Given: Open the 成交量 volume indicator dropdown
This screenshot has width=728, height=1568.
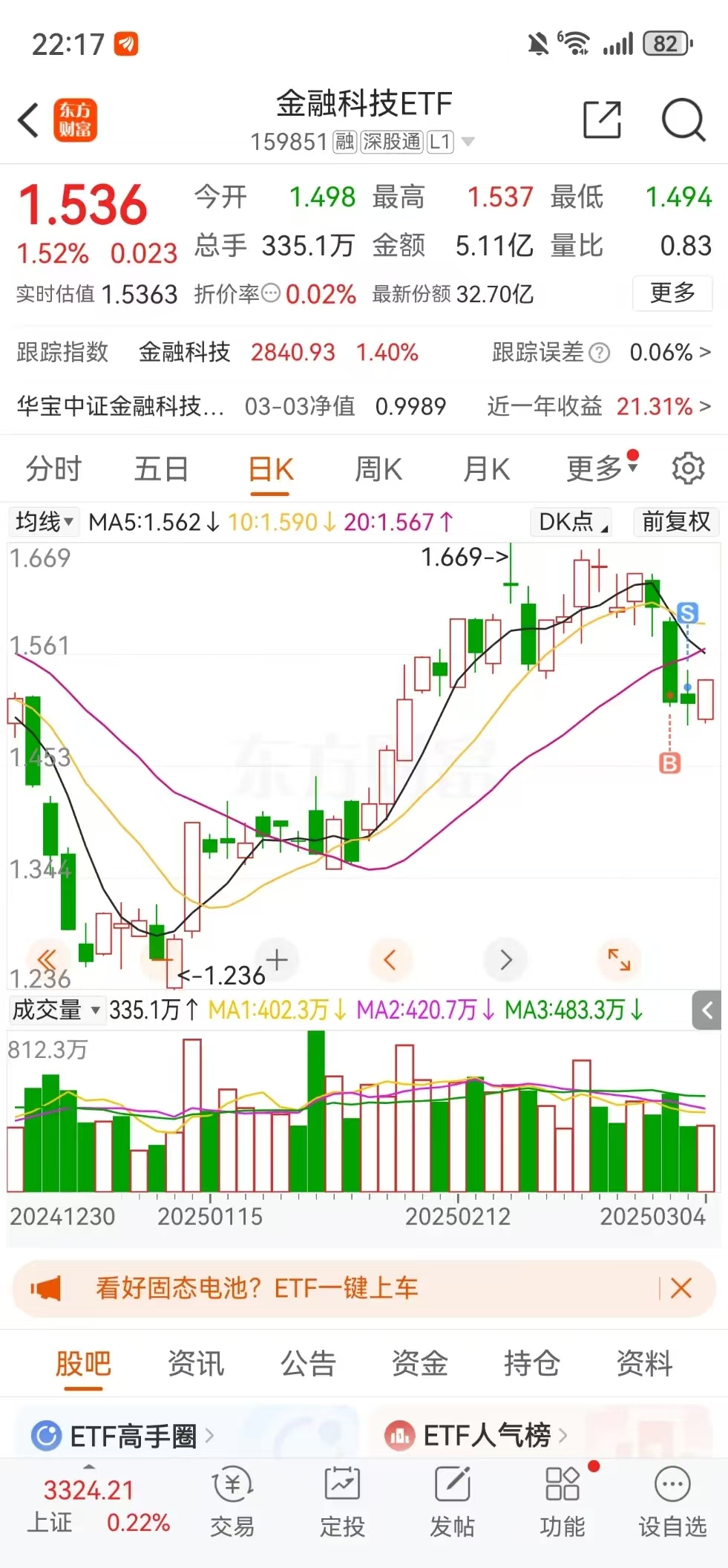Looking at the screenshot, I should (x=56, y=1010).
